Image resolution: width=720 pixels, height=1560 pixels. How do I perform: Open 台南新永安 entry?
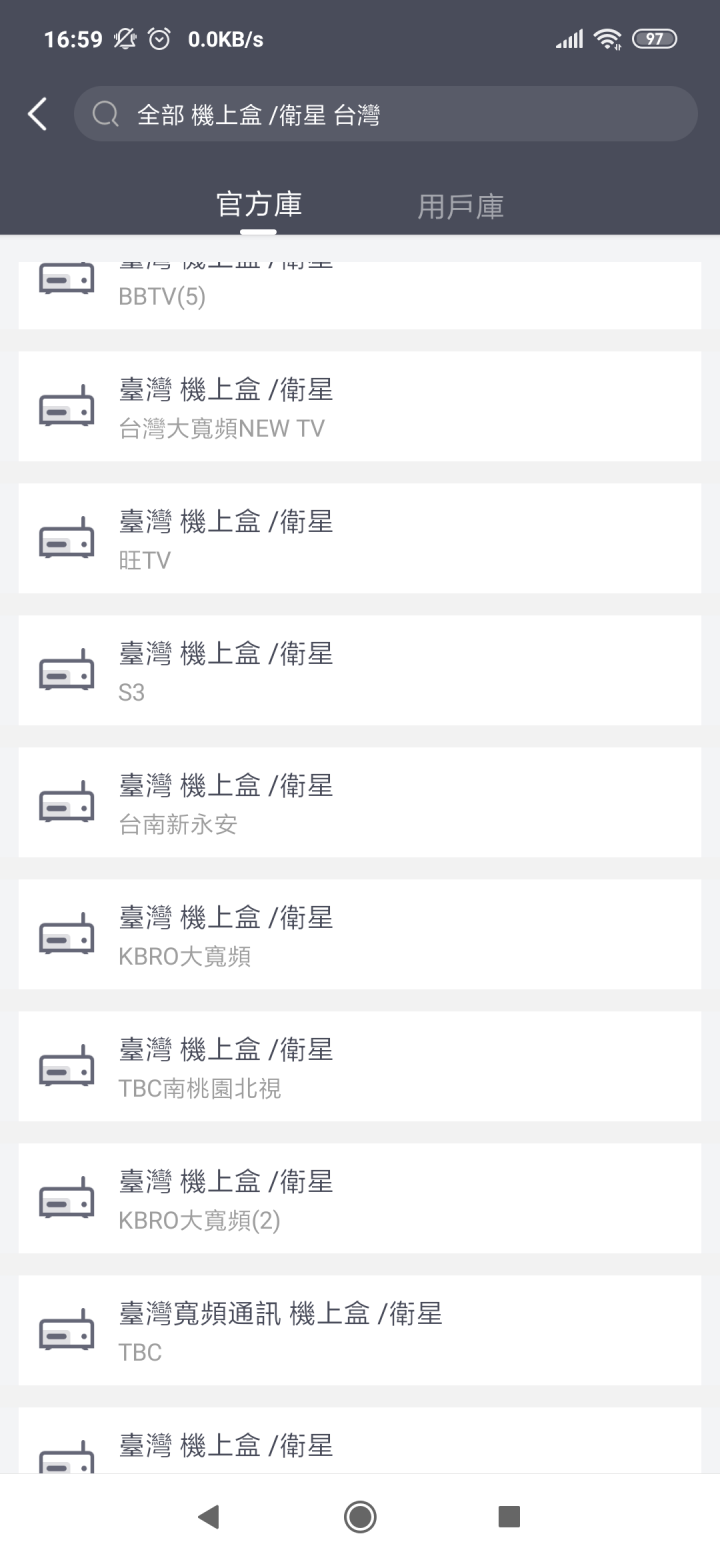click(360, 802)
